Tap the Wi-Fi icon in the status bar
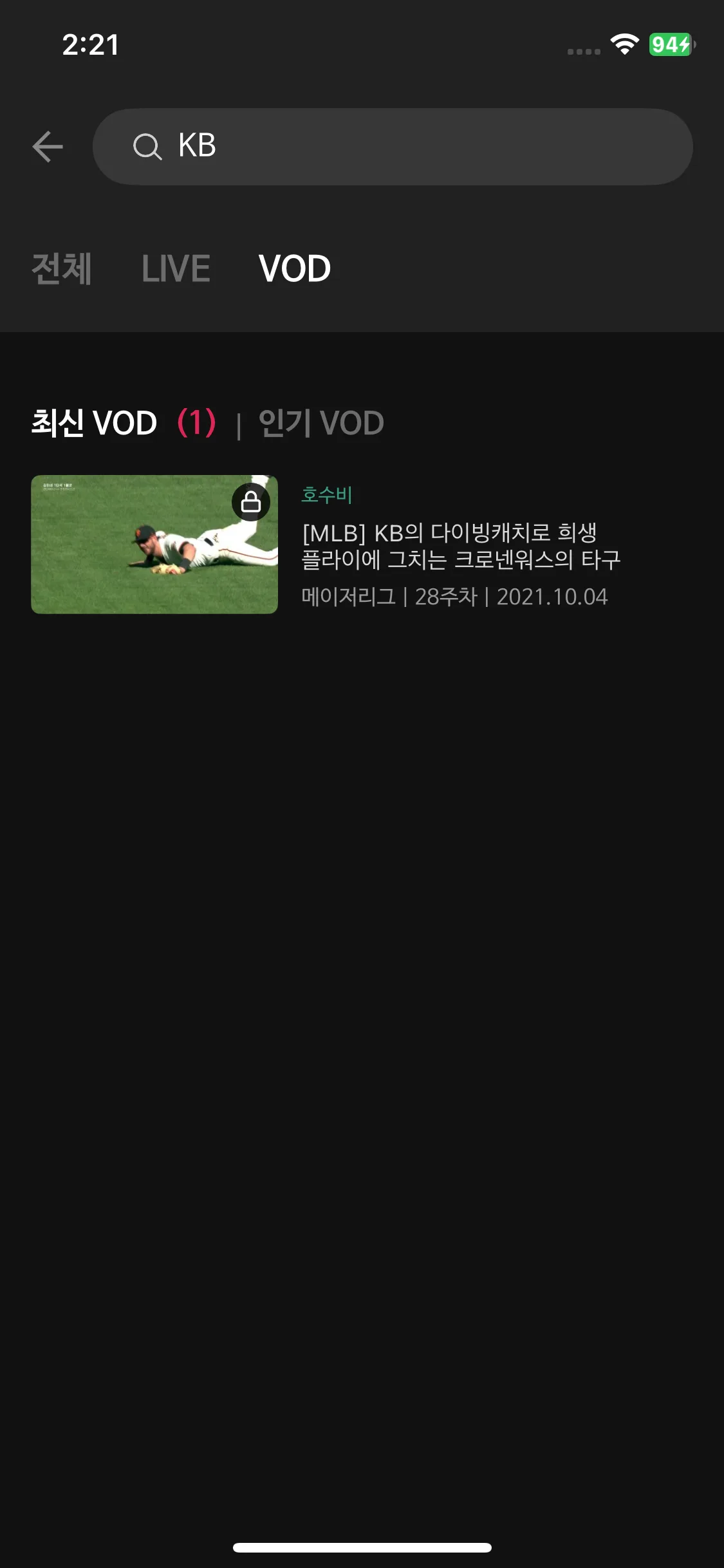The width and height of the screenshot is (724, 1568). [622, 45]
